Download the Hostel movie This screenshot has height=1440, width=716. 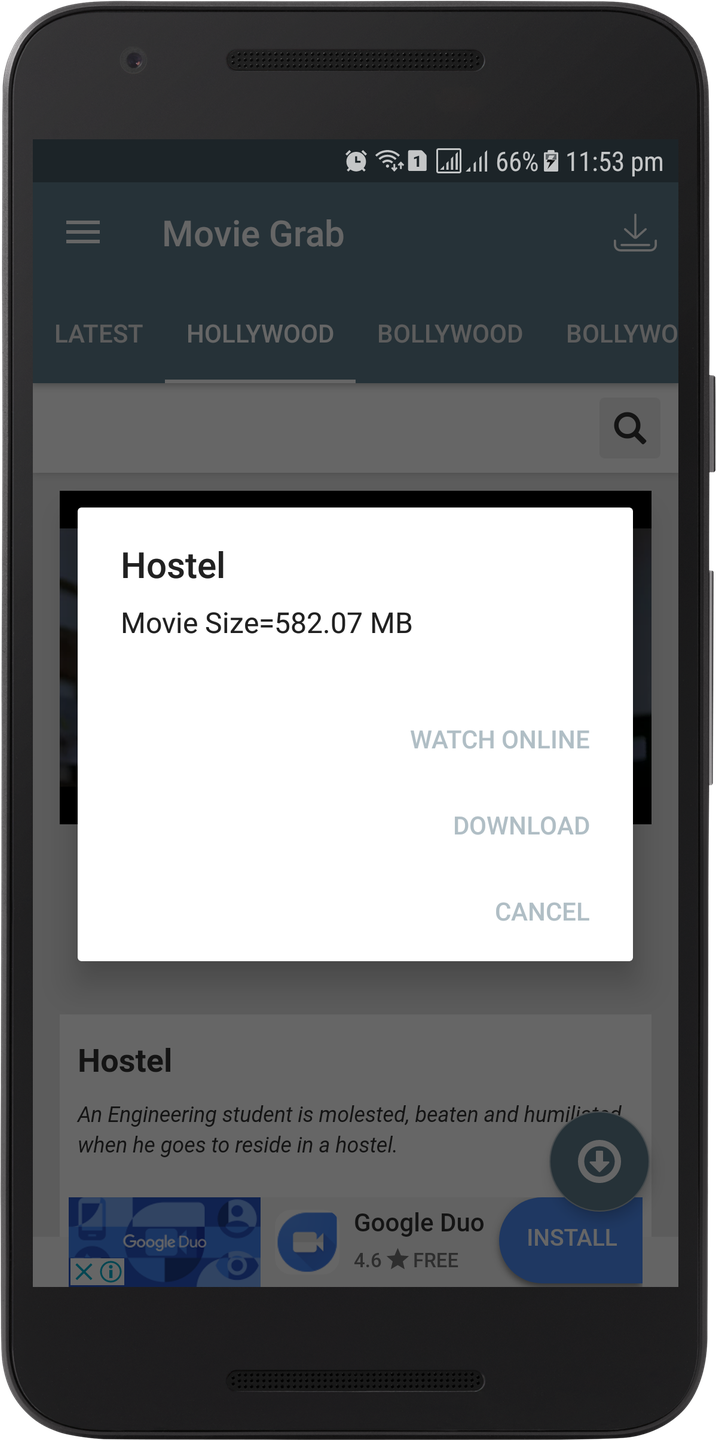pyautogui.click(x=521, y=826)
